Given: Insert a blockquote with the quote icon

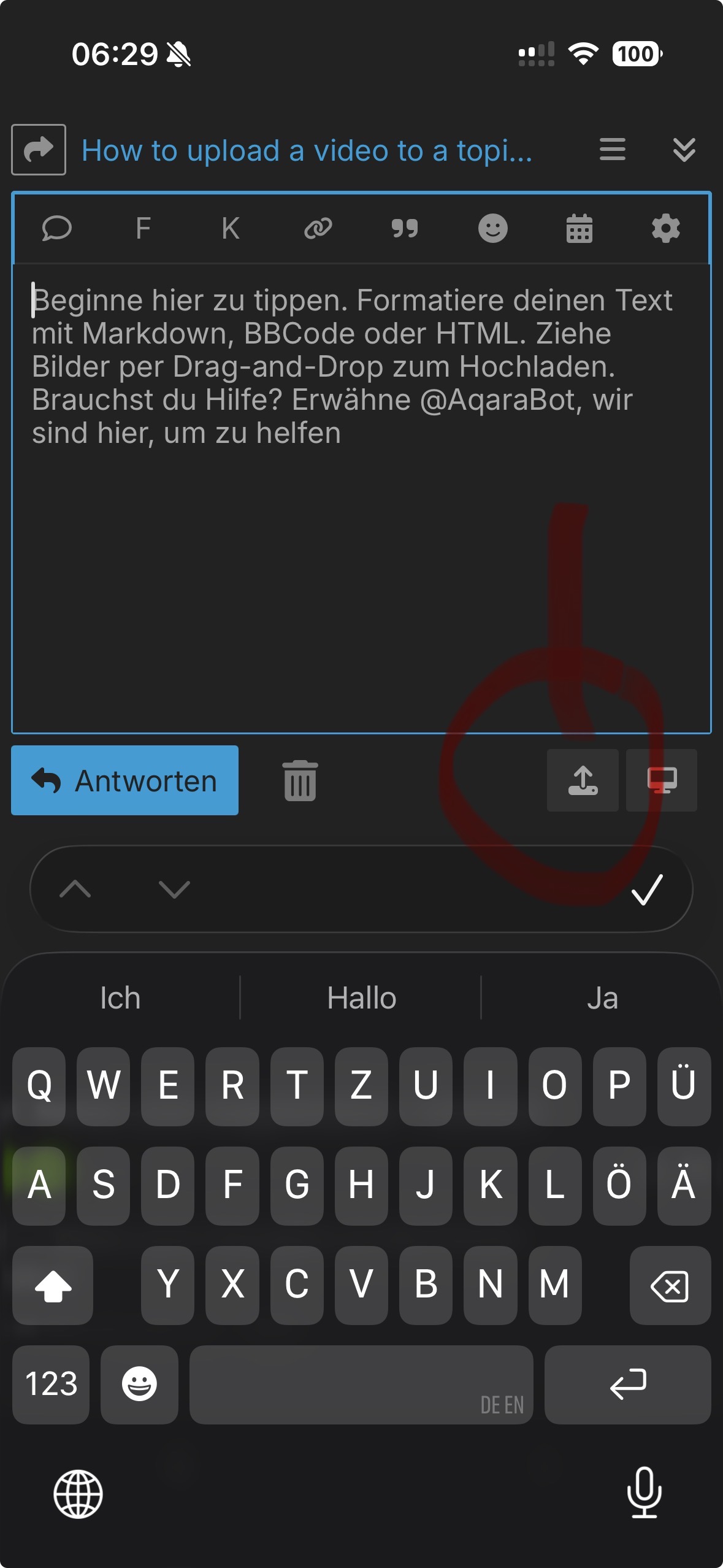Looking at the screenshot, I should click(405, 229).
